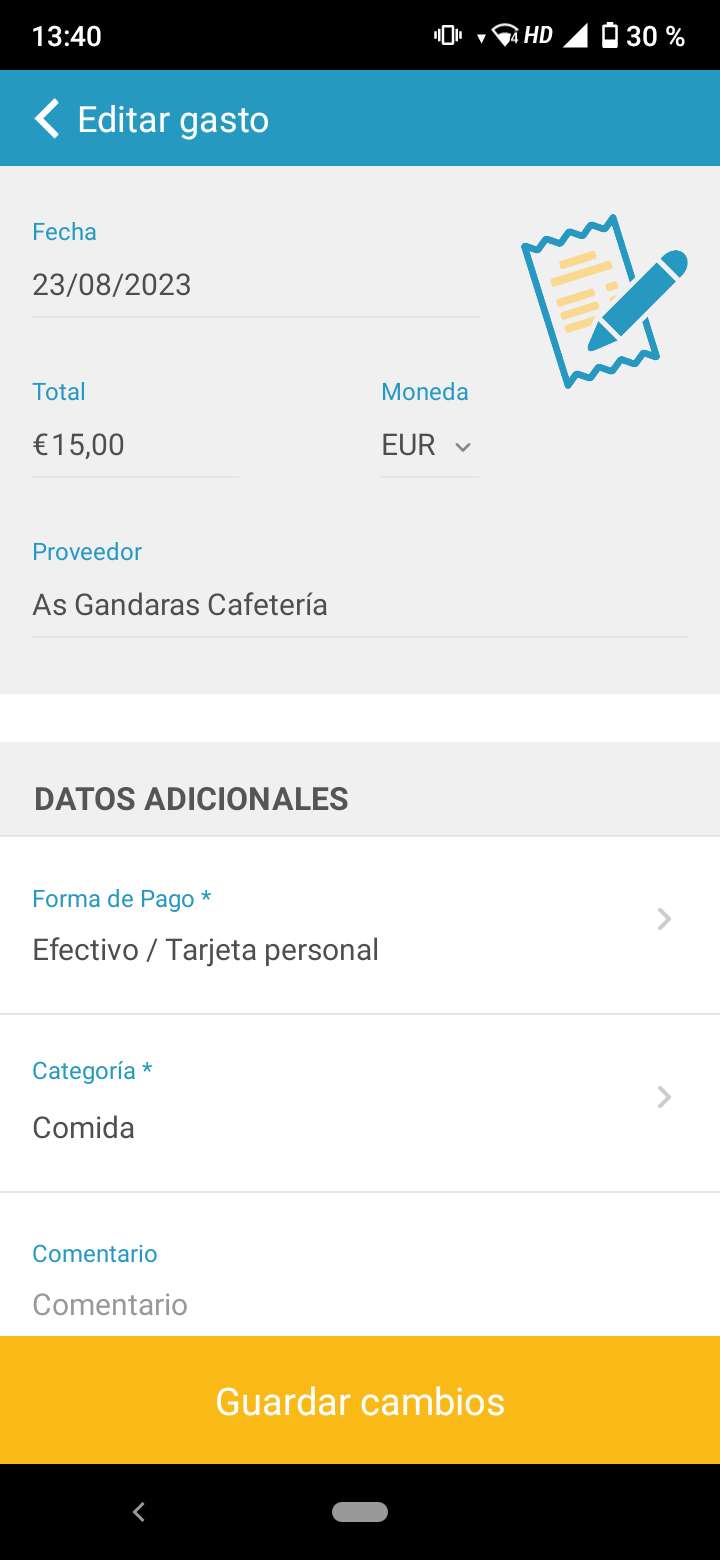
Task: Tap the Comentario text field
Action: (x=360, y=1304)
